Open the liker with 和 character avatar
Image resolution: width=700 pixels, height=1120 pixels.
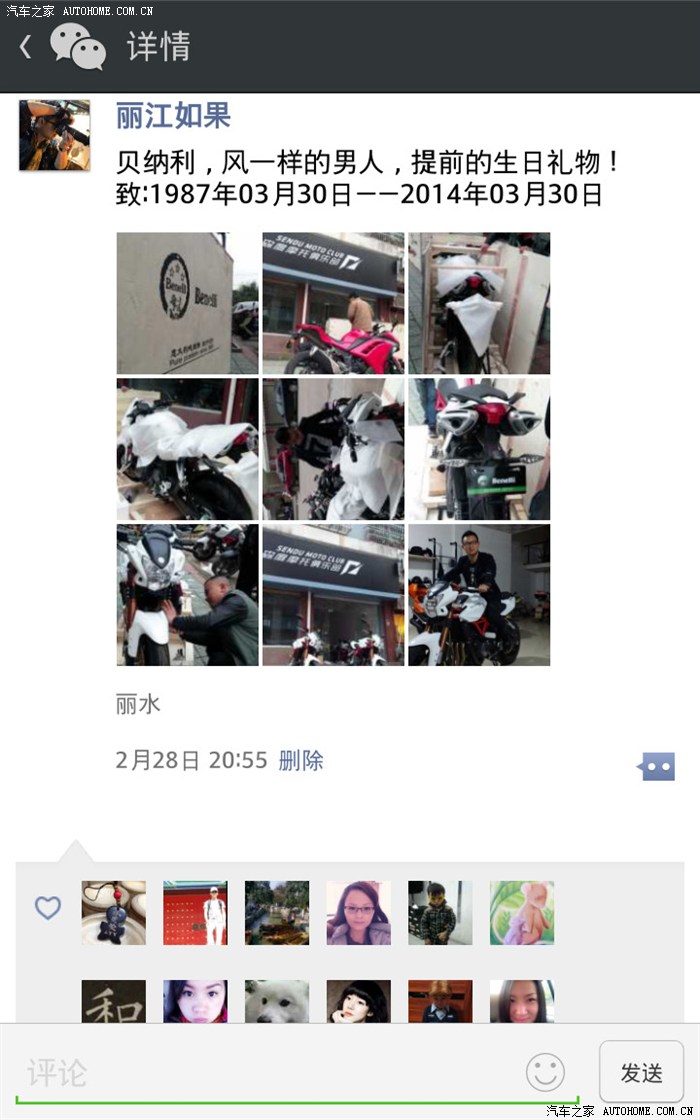(113, 1001)
